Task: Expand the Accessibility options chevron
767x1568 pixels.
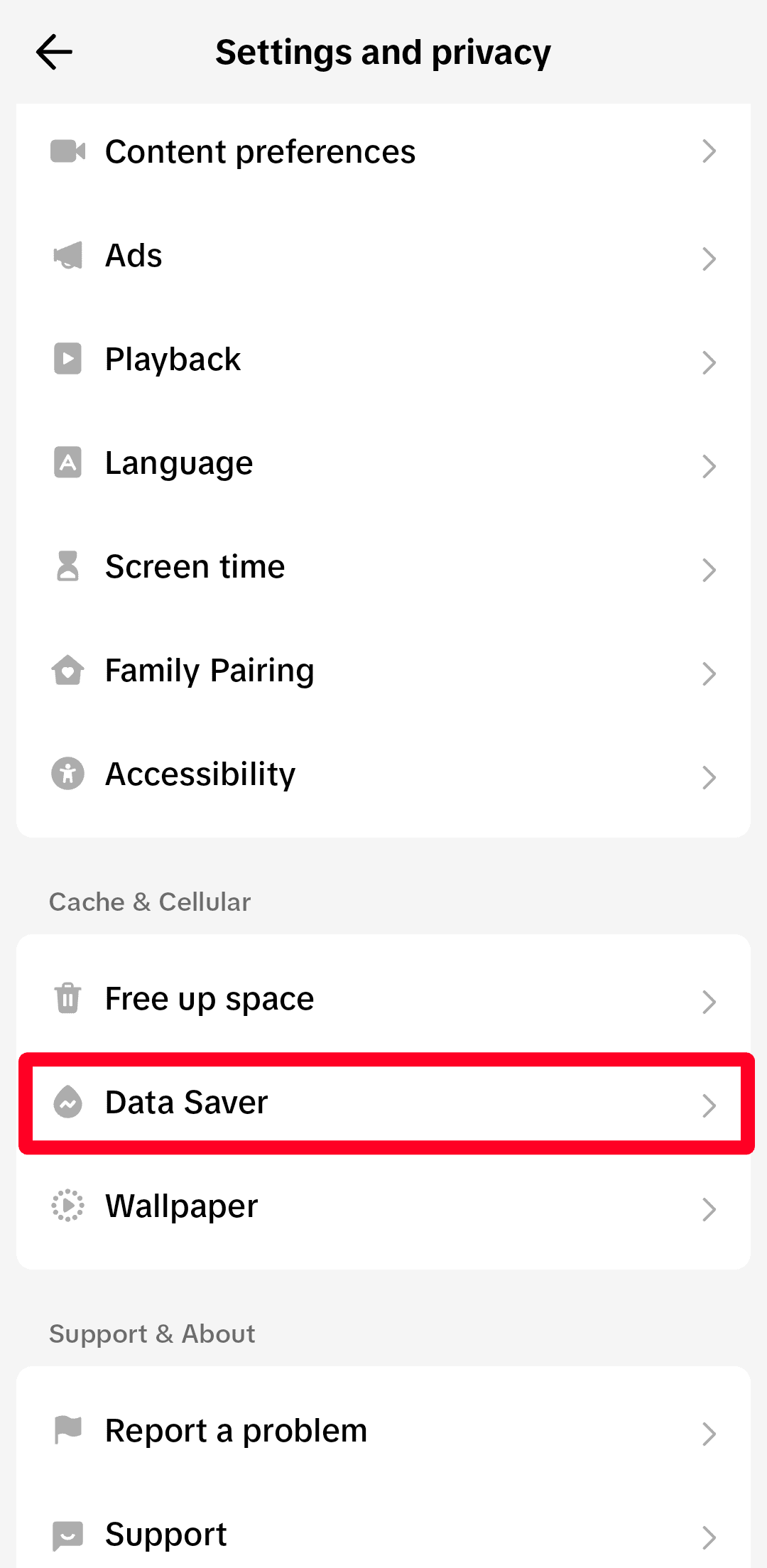Action: click(x=710, y=777)
